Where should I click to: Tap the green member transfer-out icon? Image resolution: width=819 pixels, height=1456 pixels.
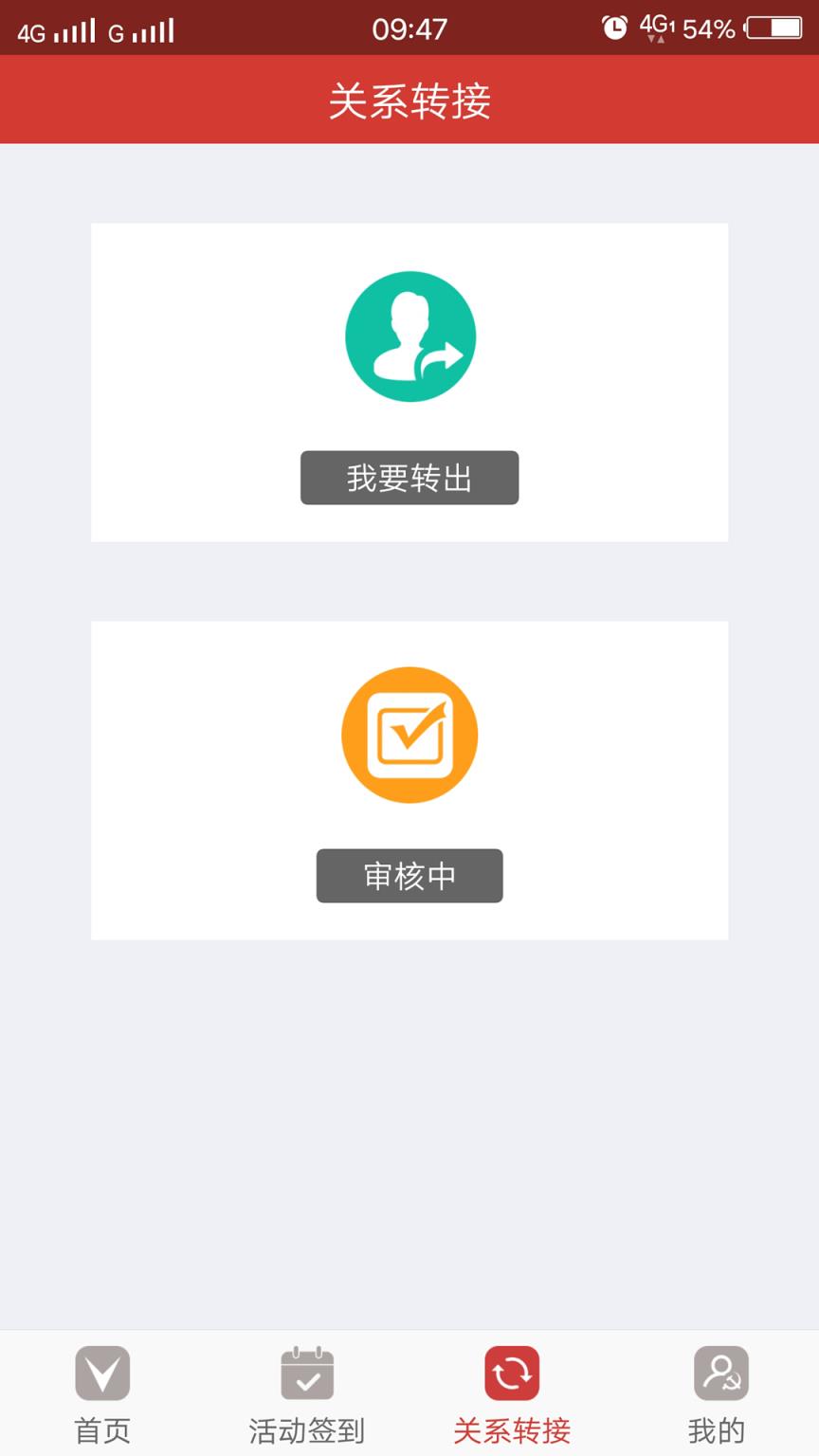click(409, 337)
